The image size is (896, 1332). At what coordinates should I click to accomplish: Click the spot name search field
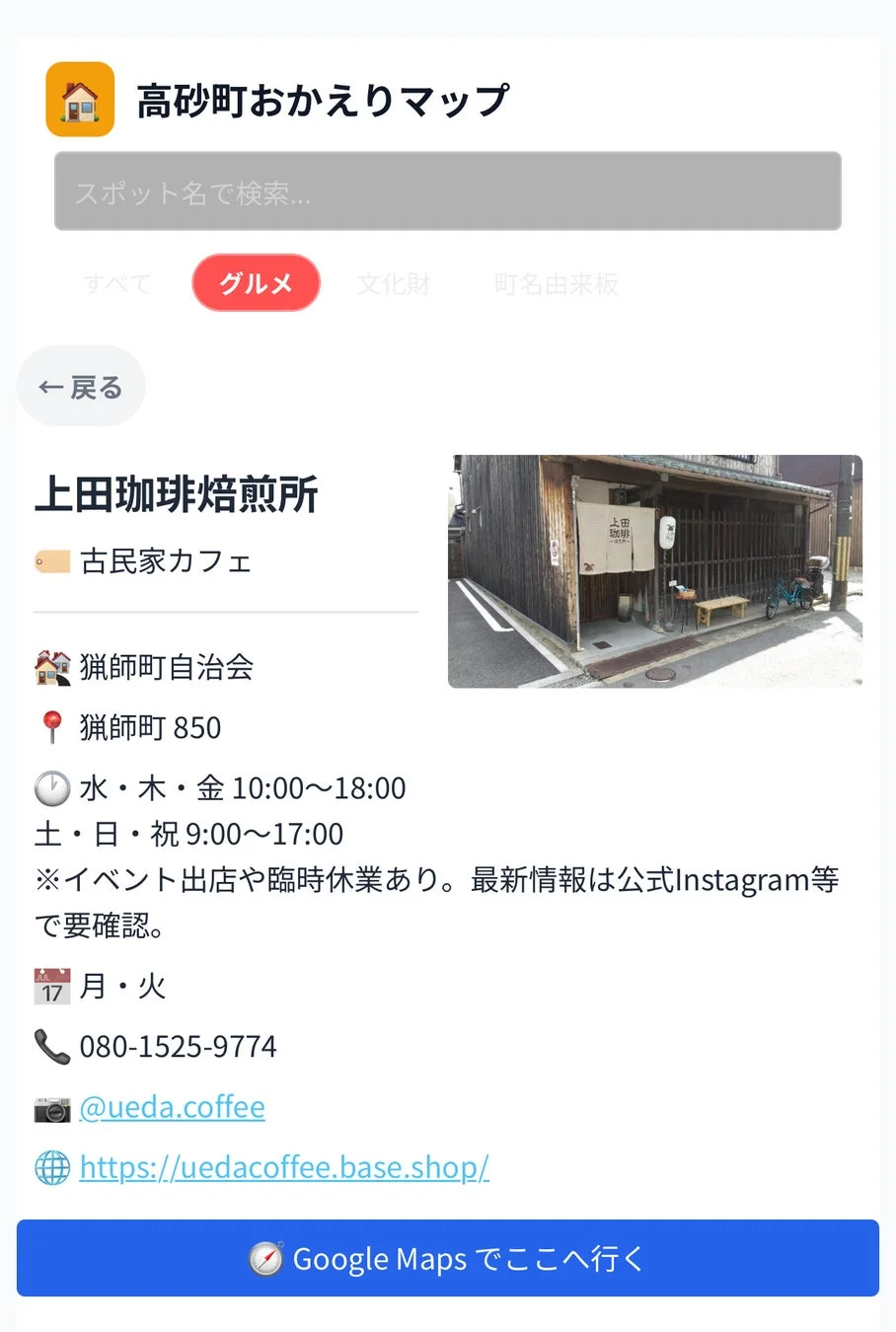(448, 192)
